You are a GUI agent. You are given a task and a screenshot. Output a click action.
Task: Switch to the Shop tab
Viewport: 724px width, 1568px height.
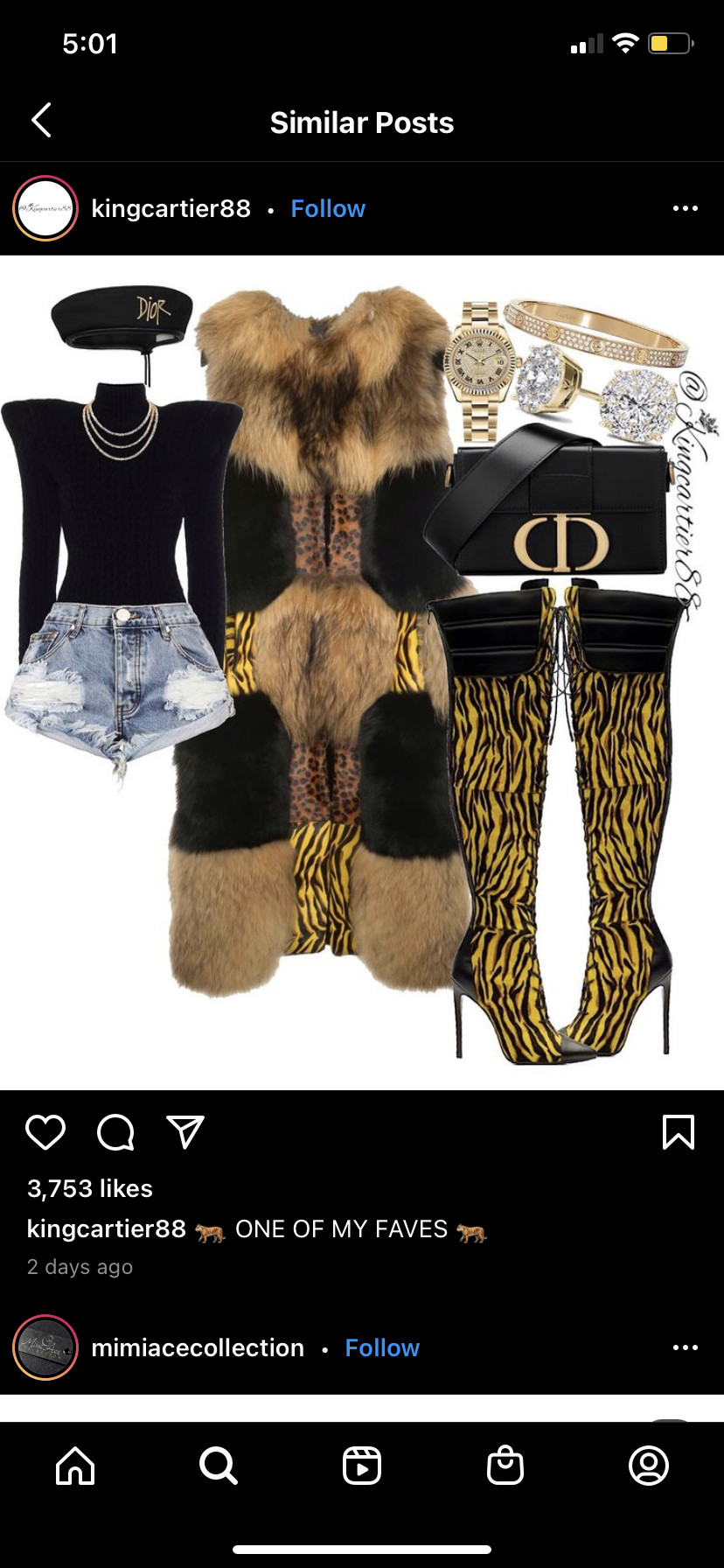(505, 1466)
